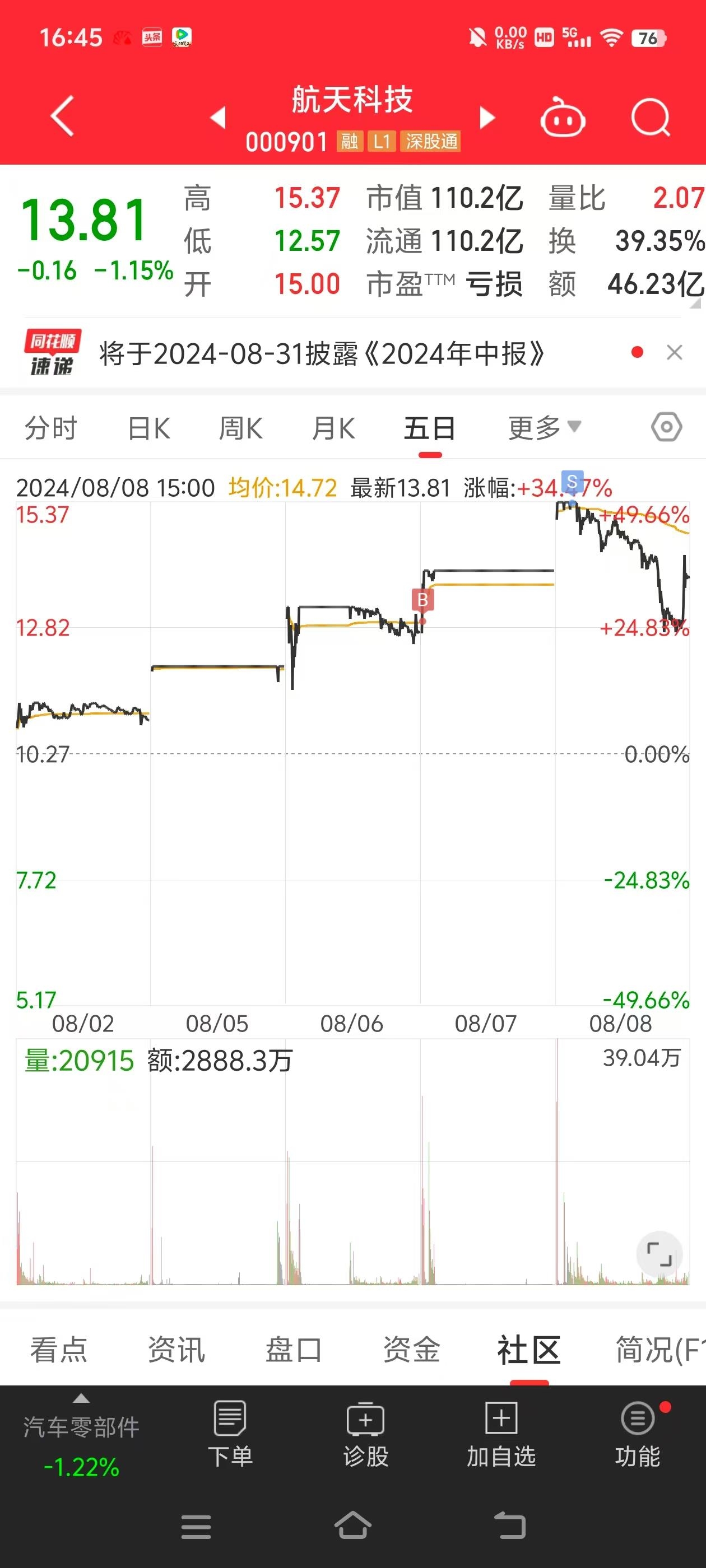Dismiss the 同花顺速递 banner
This screenshot has height=1568, width=706.
674,352
